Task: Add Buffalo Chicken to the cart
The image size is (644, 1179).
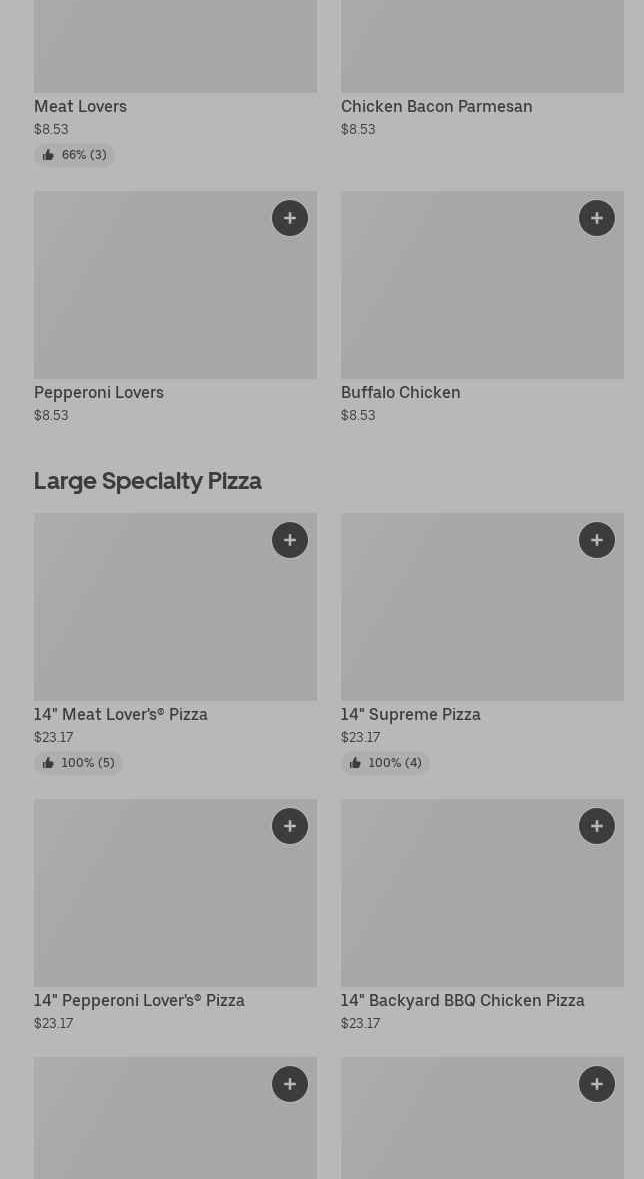Action: (597, 218)
